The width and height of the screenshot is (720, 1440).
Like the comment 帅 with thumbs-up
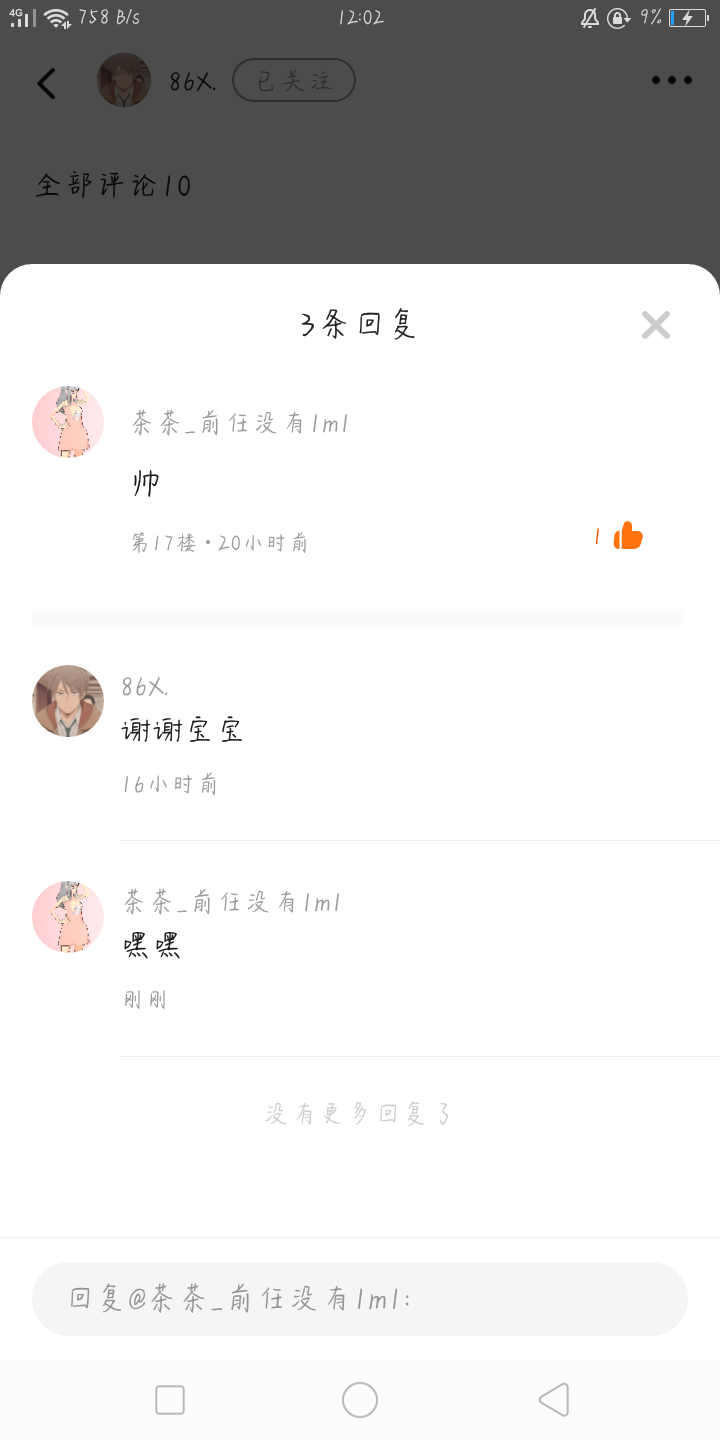[x=628, y=537]
